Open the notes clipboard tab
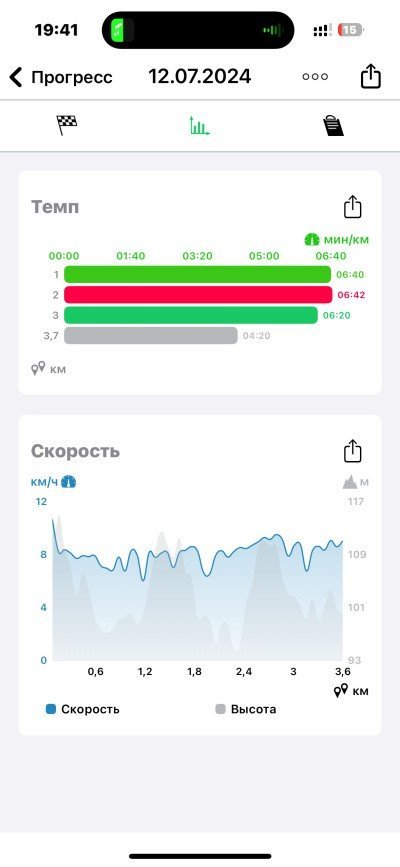This screenshot has height=867, width=400. (x=333, y=126)
